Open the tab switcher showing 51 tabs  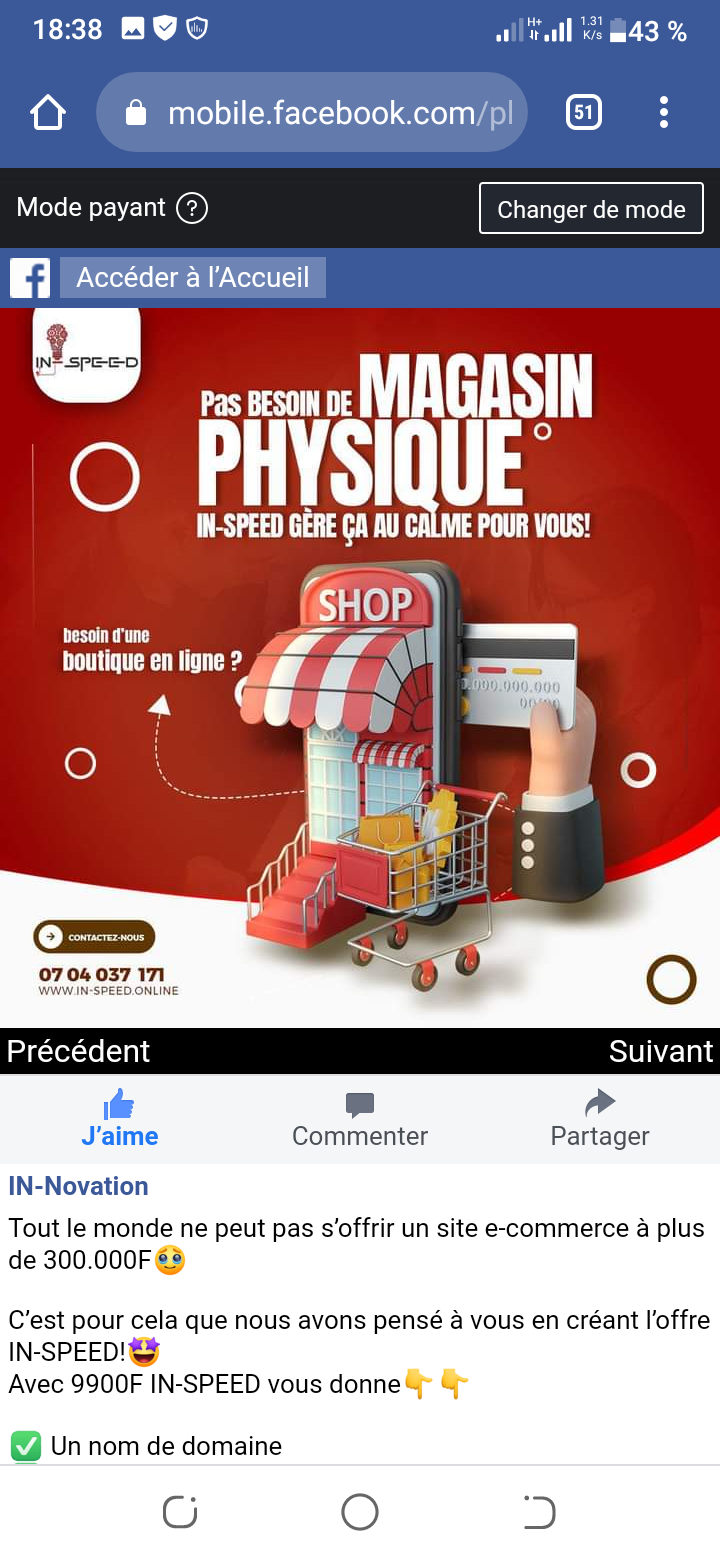(x=584, y=112)
